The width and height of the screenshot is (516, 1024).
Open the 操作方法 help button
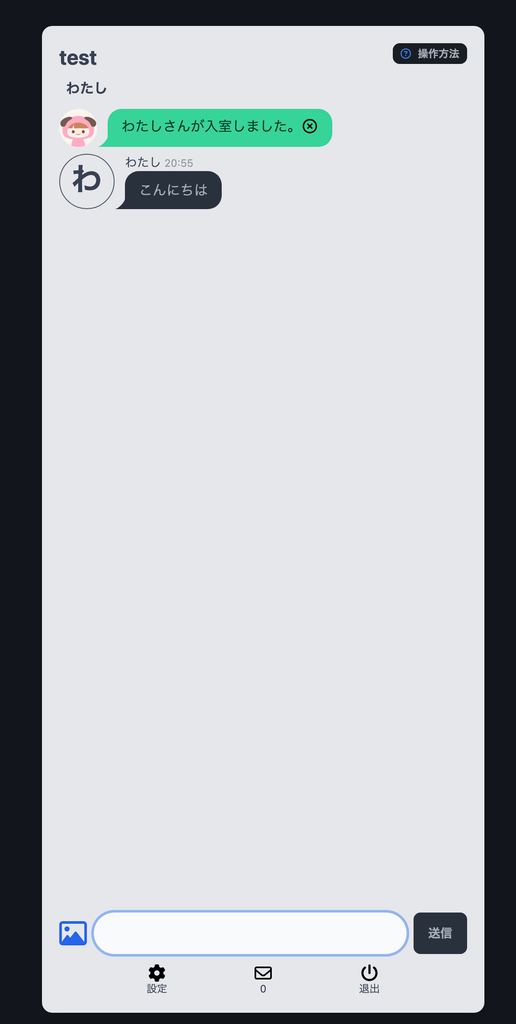tap(429, 54)
